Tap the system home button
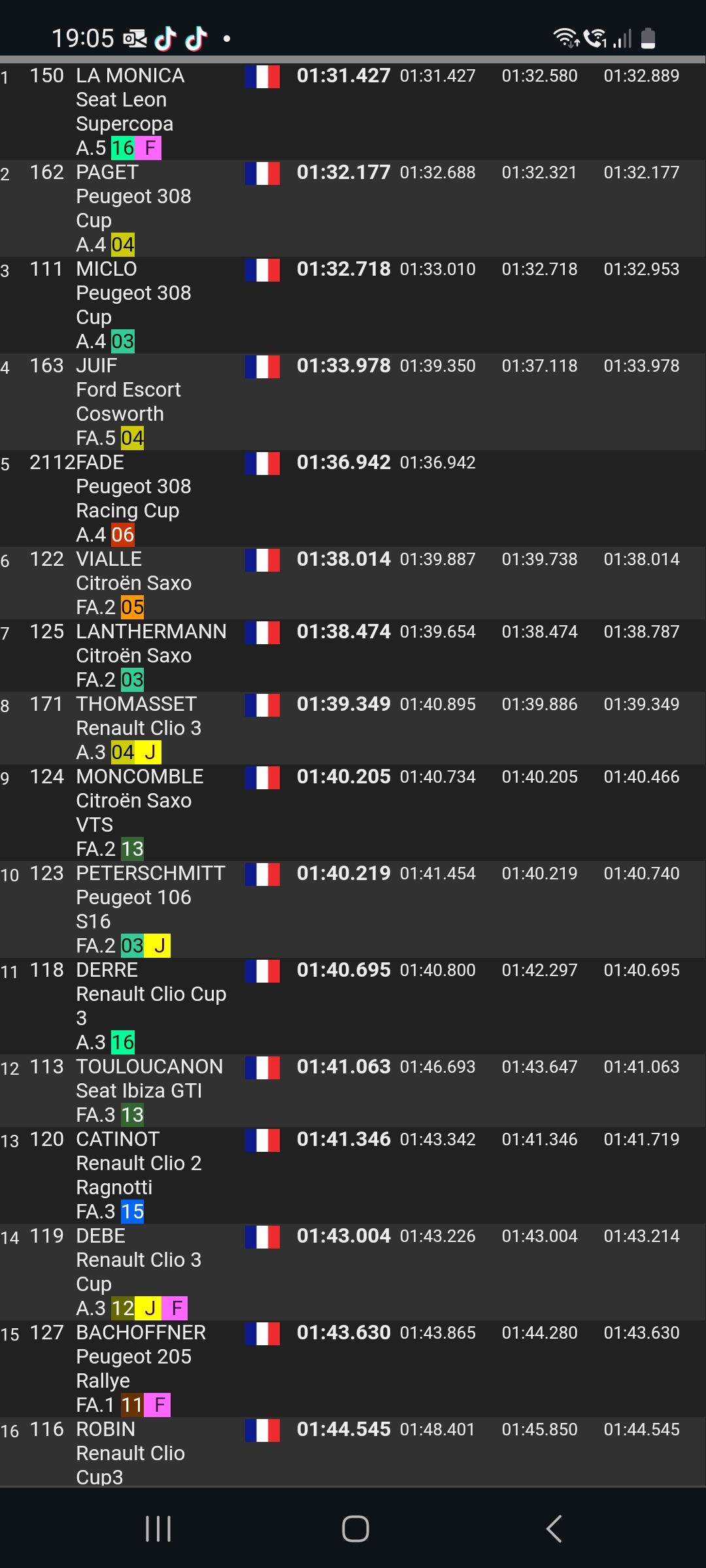Viewport: 706px width, 1568px height. click(x=355, y=1529)
